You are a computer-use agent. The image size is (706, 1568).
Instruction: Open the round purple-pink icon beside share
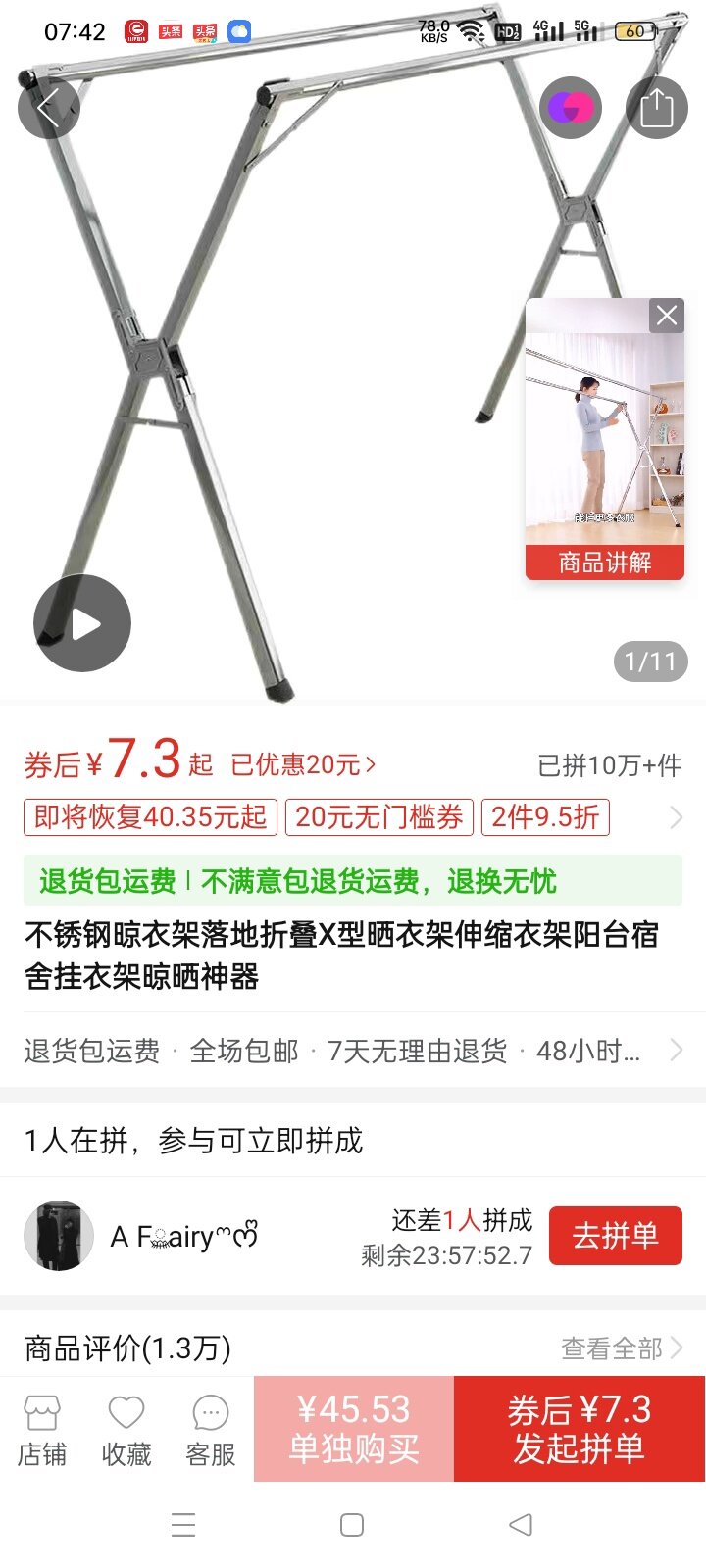pos(571,107)
